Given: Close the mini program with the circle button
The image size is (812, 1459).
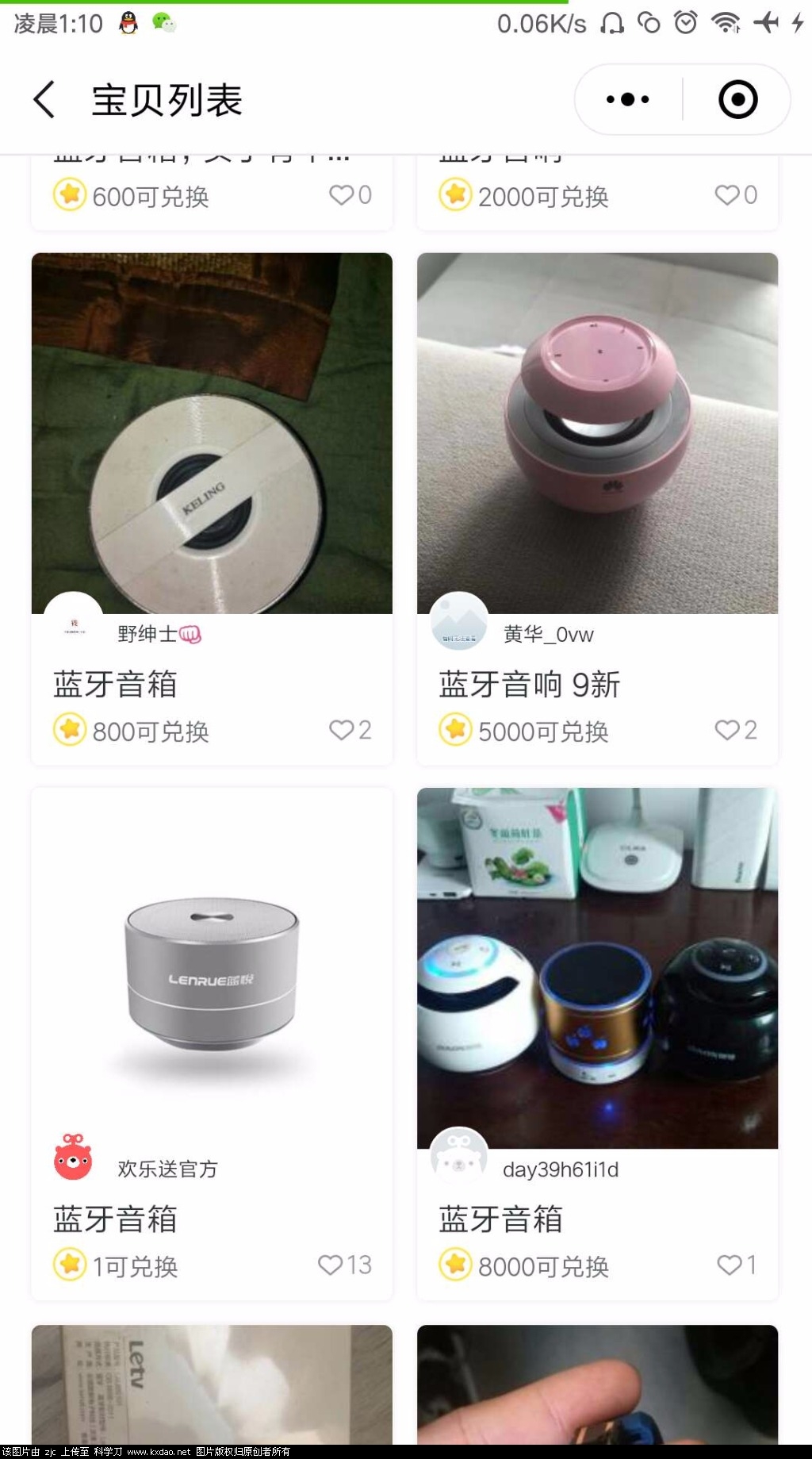Looking at the screenshot, I should [x=737, y=100].
